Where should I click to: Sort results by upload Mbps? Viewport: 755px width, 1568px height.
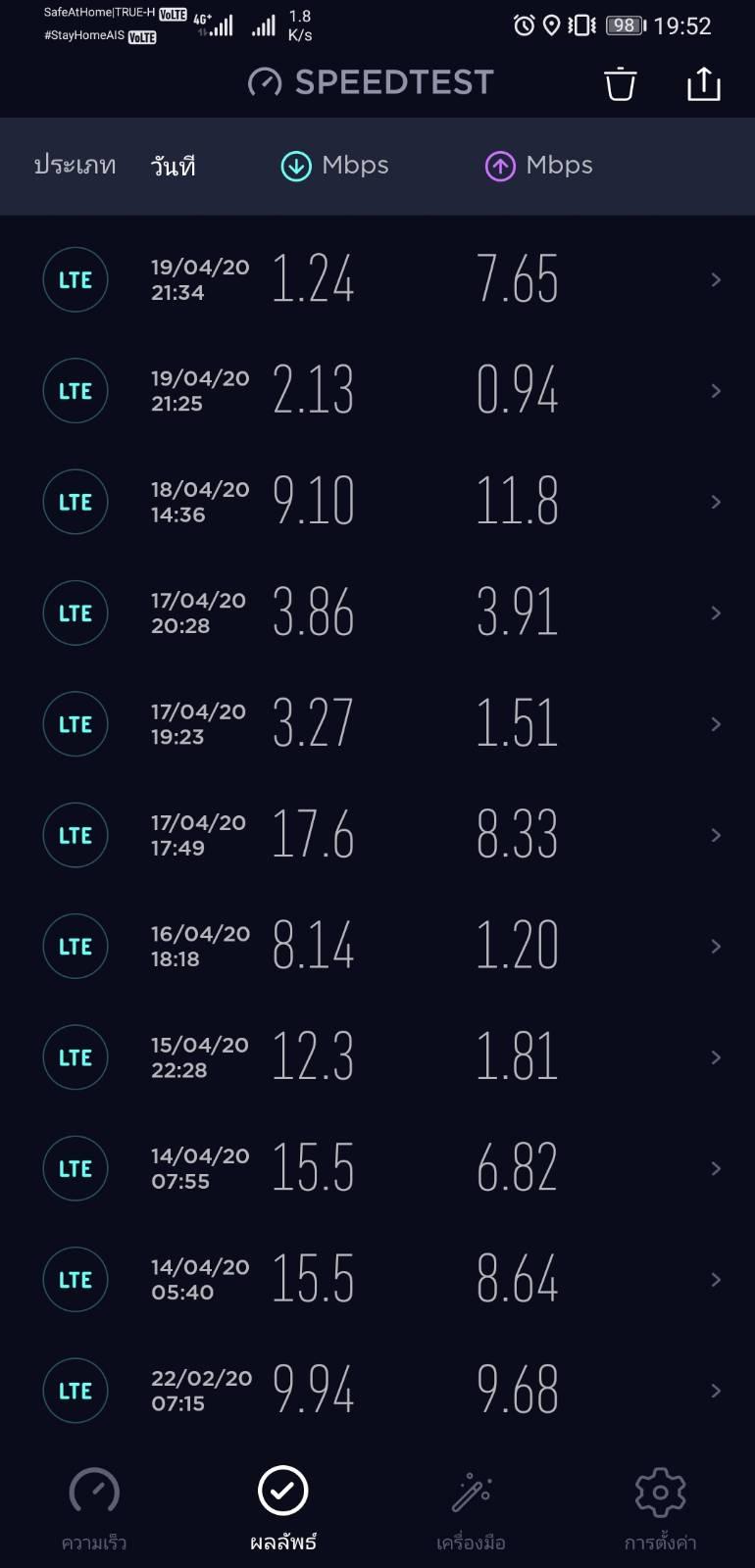(539, 166)
